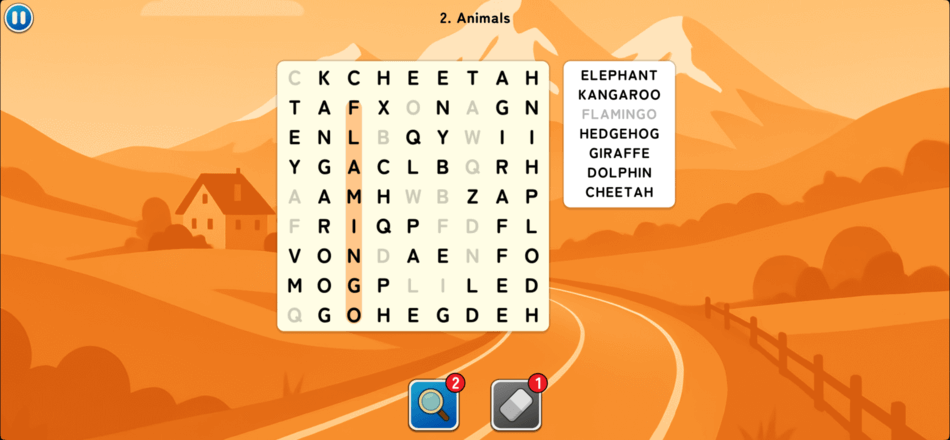
Task: Activate the eraser power-up
Action: pos(516,405)
